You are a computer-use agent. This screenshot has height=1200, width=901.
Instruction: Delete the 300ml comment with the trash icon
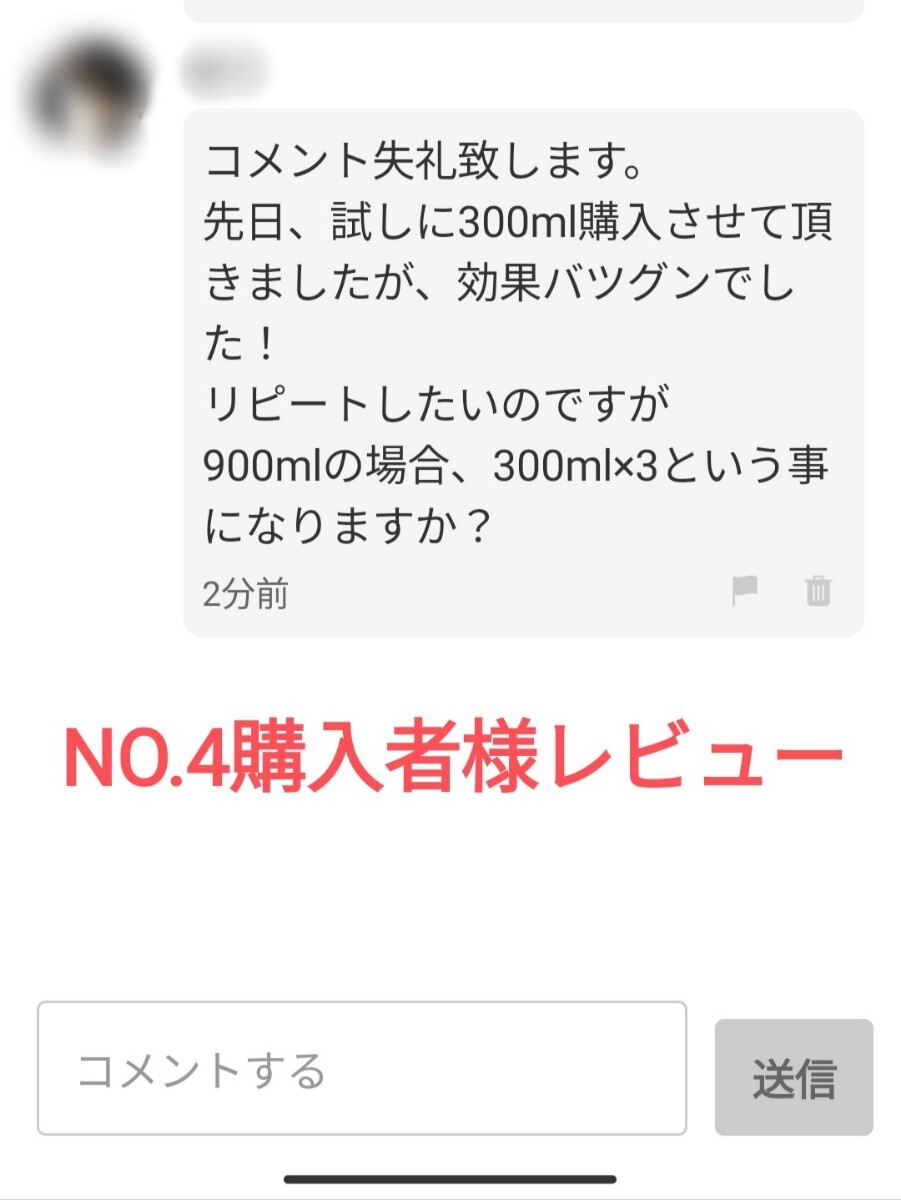click(x=818, y=591)
